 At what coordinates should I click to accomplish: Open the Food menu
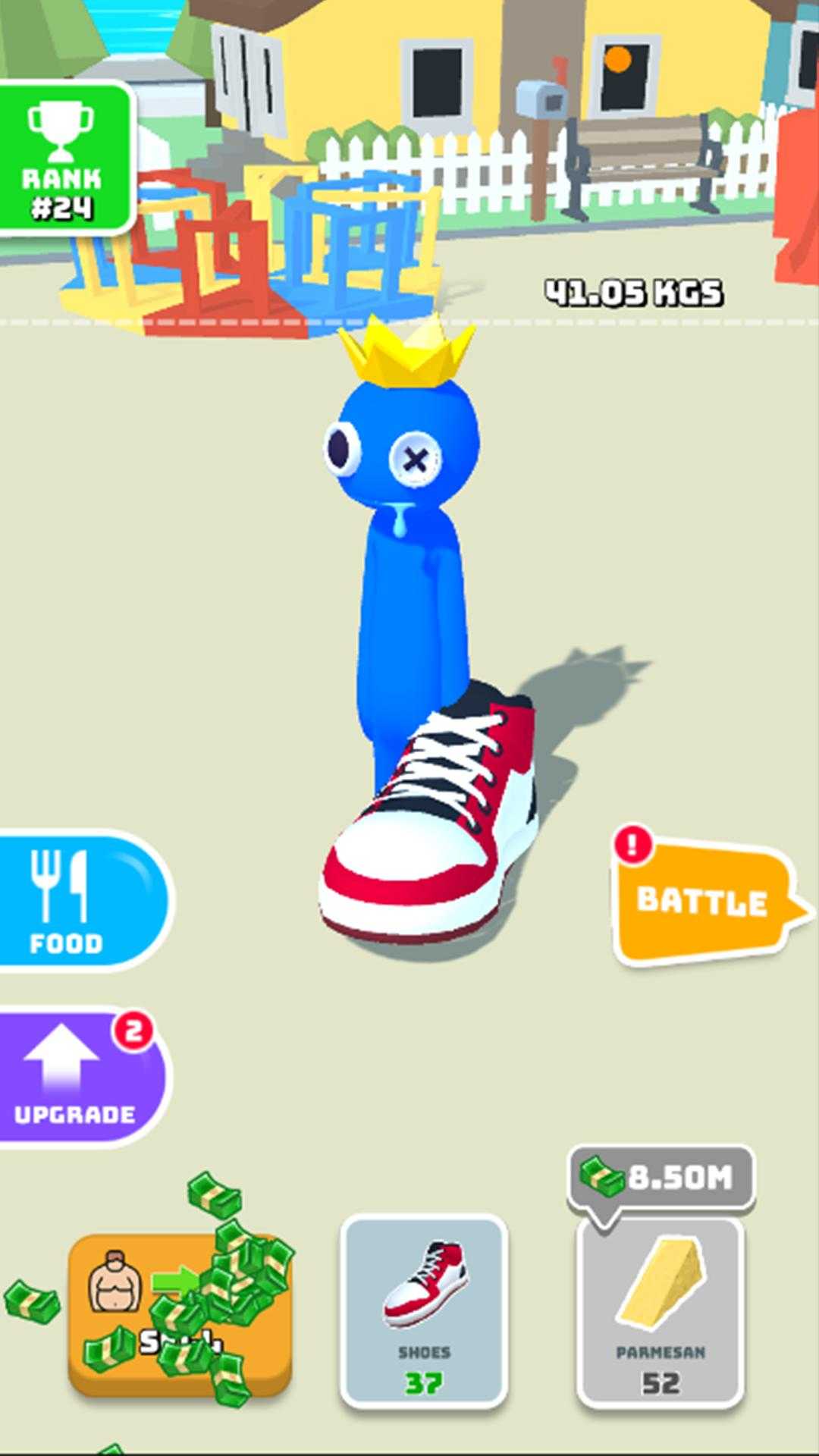pos(80,901)
